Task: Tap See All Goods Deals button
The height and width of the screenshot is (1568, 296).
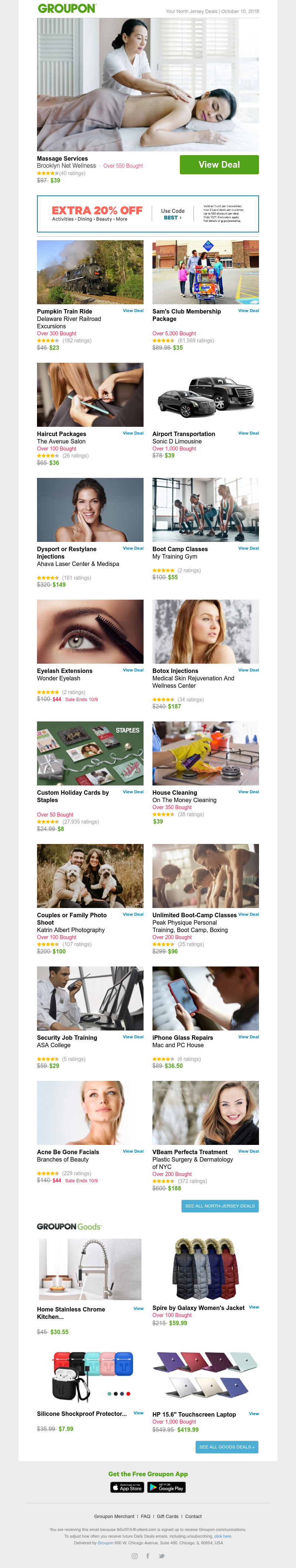Action: (x=226, y=1447)
